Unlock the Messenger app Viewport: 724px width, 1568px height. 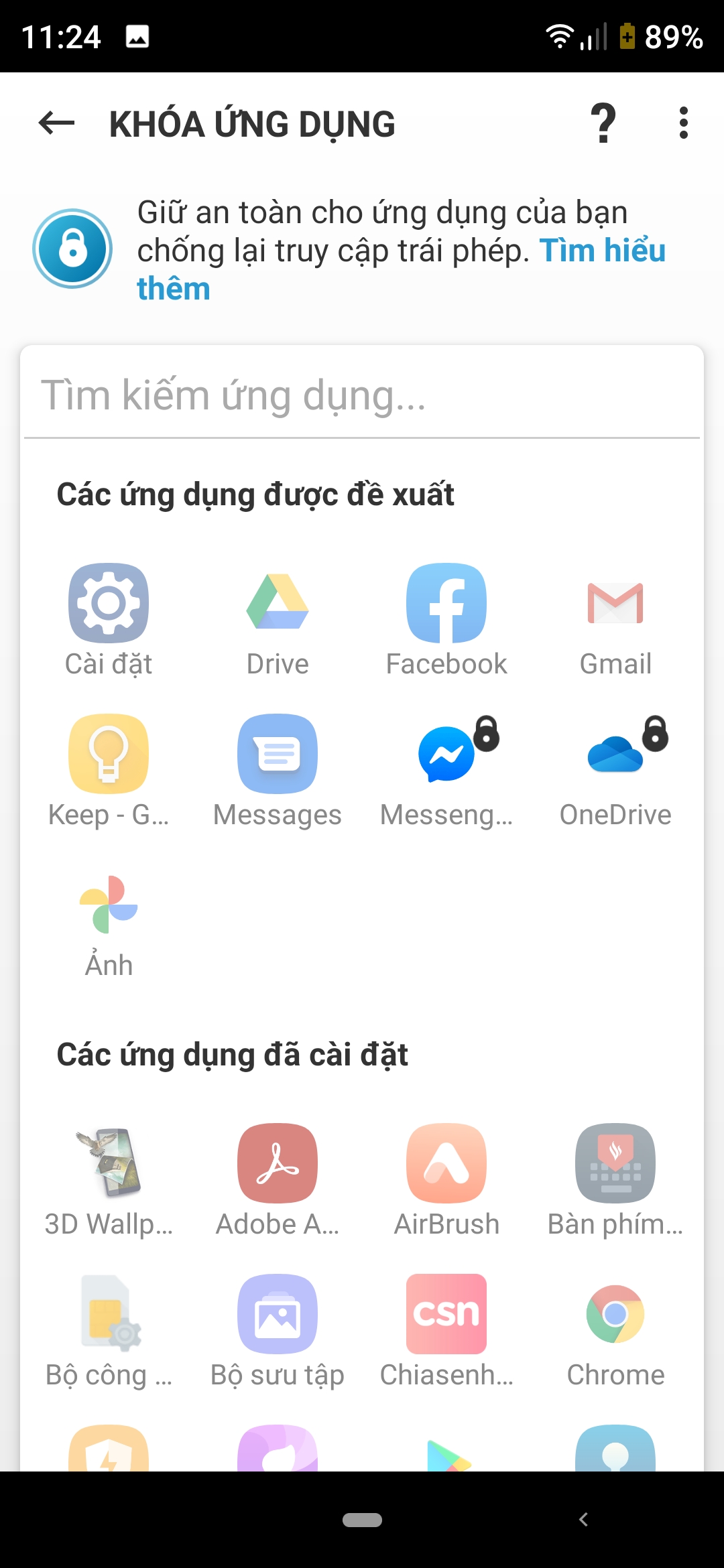pyautogui.click(x=446, y=754)
